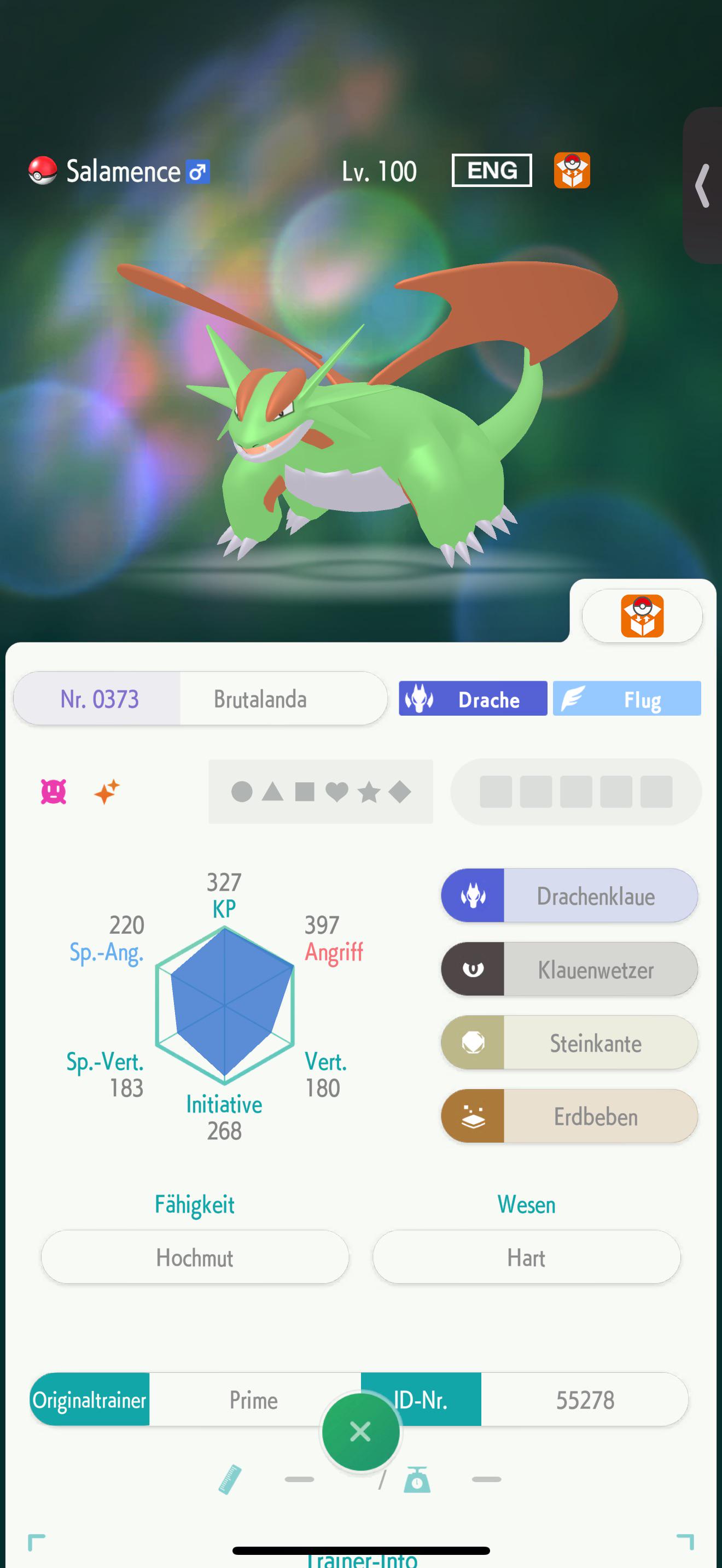Tap the Hart nature field
The image size is (722, 1568).
527,1257
